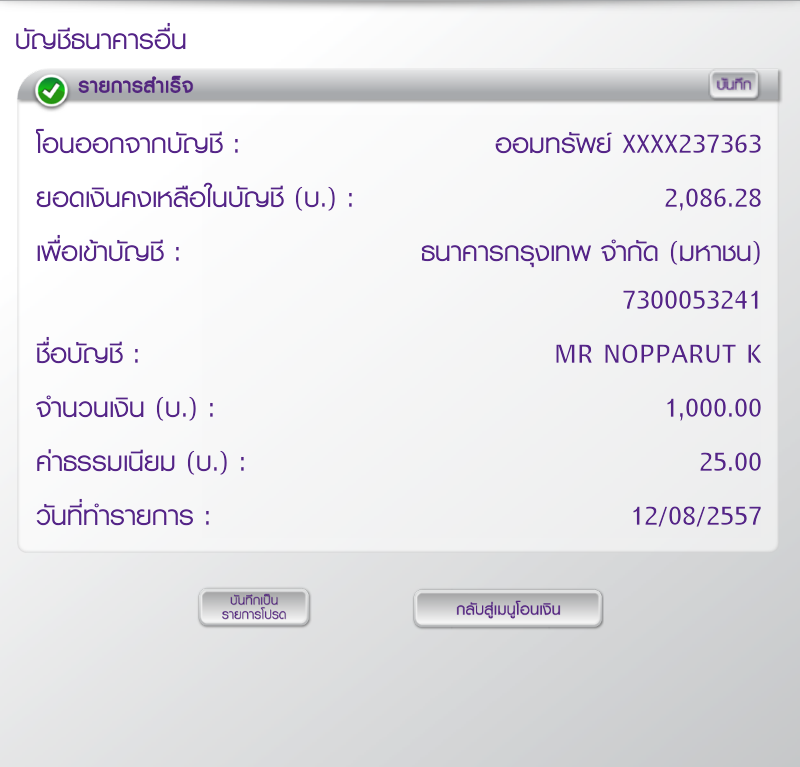Save as favorite transaction (บันทึกเป็นรายการโปรด)

coord(255,608)
